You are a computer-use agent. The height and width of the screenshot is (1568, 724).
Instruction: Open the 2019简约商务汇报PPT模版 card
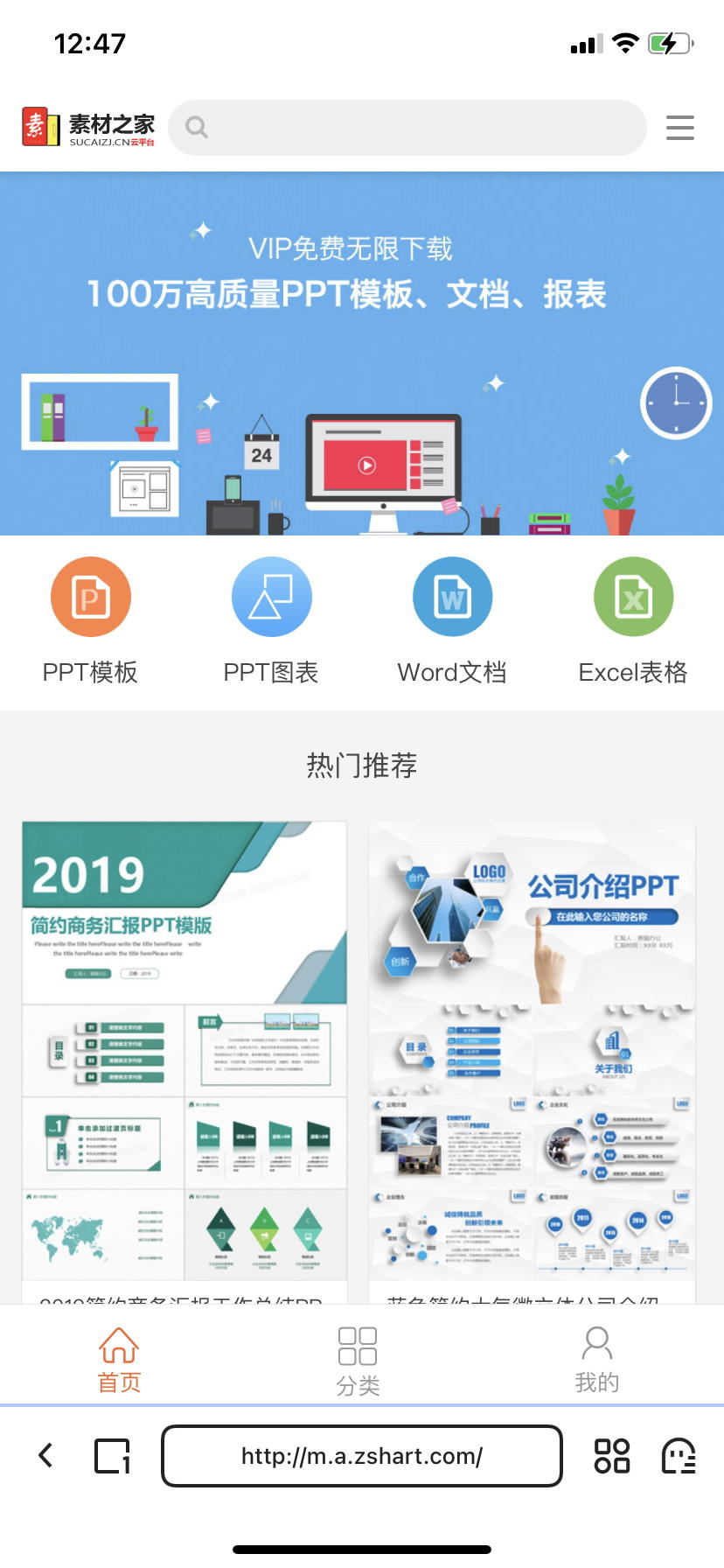(184, 1050)
